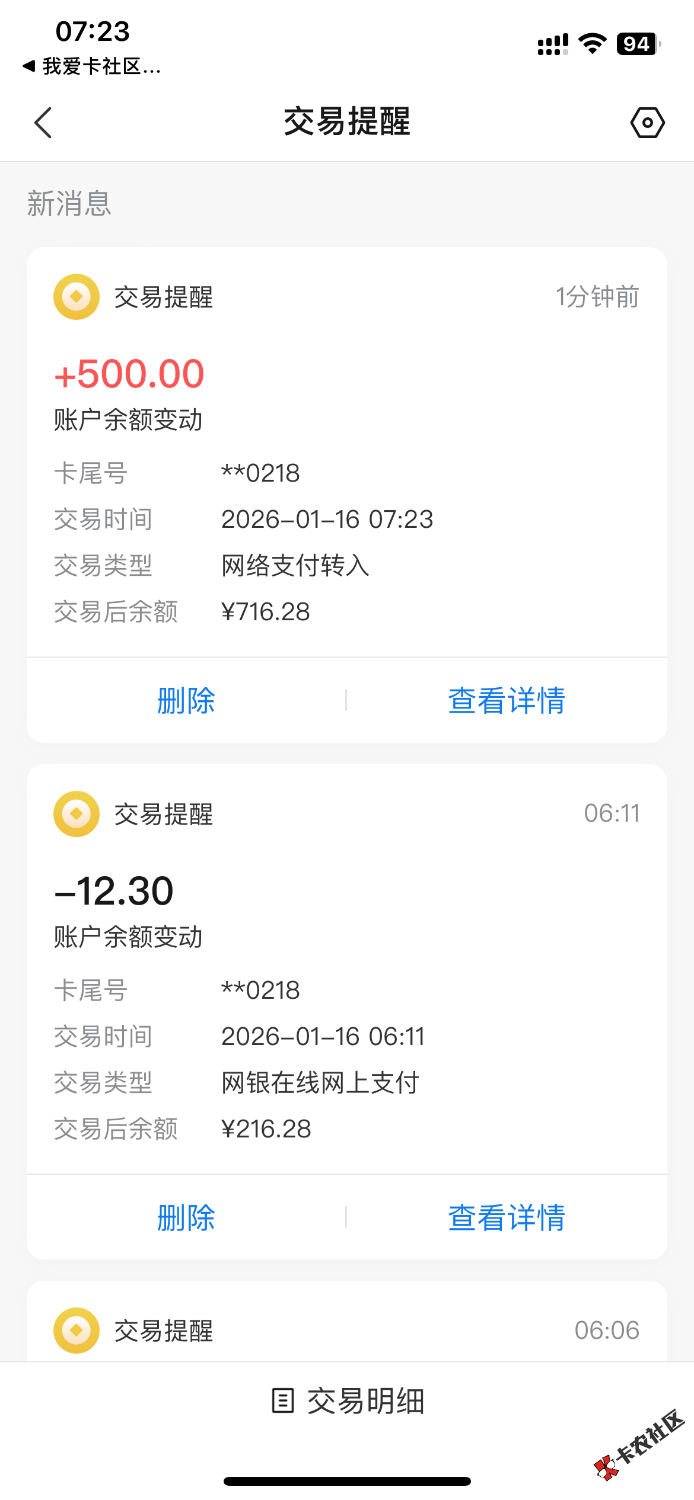Delete the -12.30 transaction alert

tap(186, 1217)
